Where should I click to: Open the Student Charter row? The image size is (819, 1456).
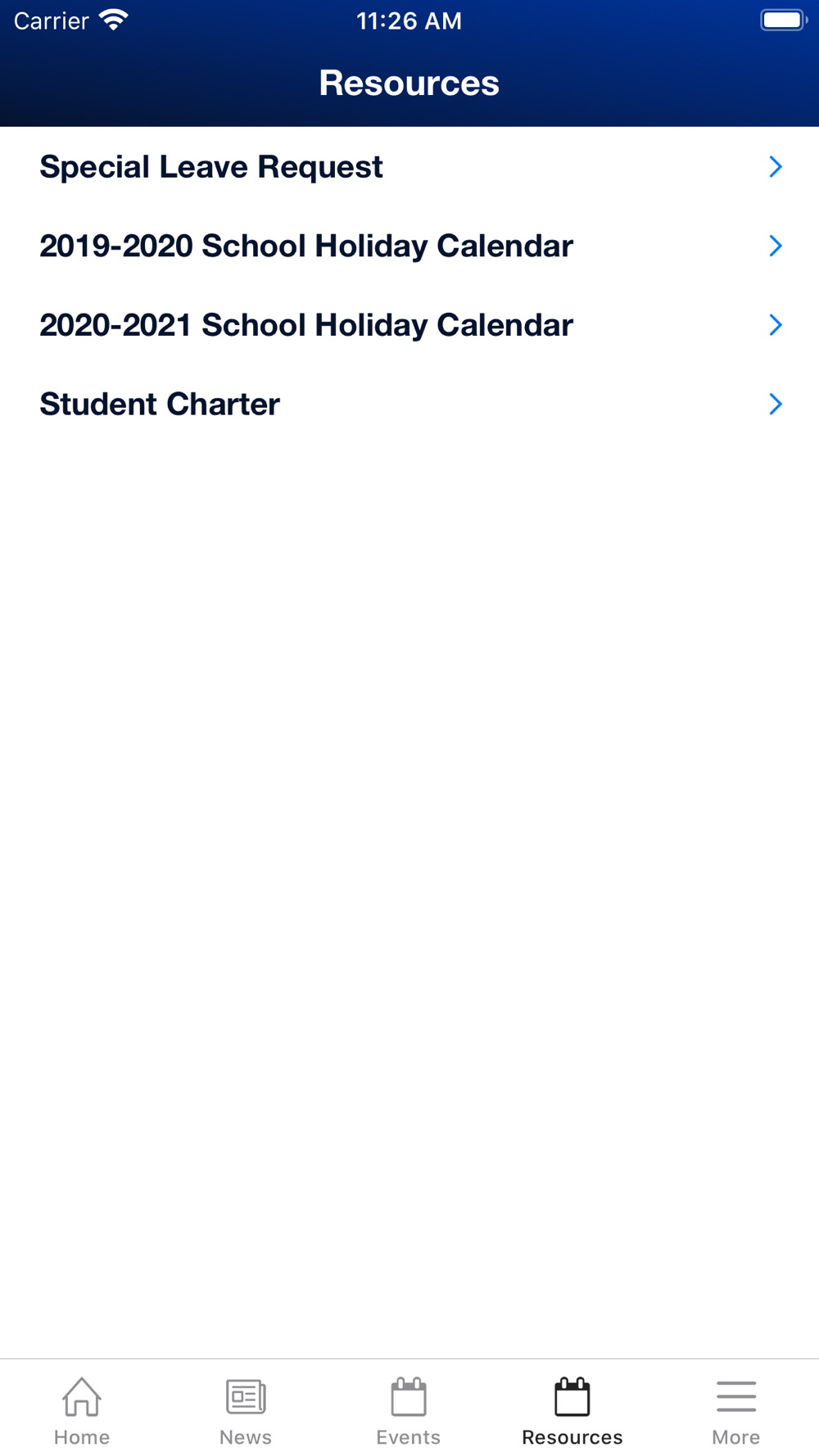[x=409, y=404]
